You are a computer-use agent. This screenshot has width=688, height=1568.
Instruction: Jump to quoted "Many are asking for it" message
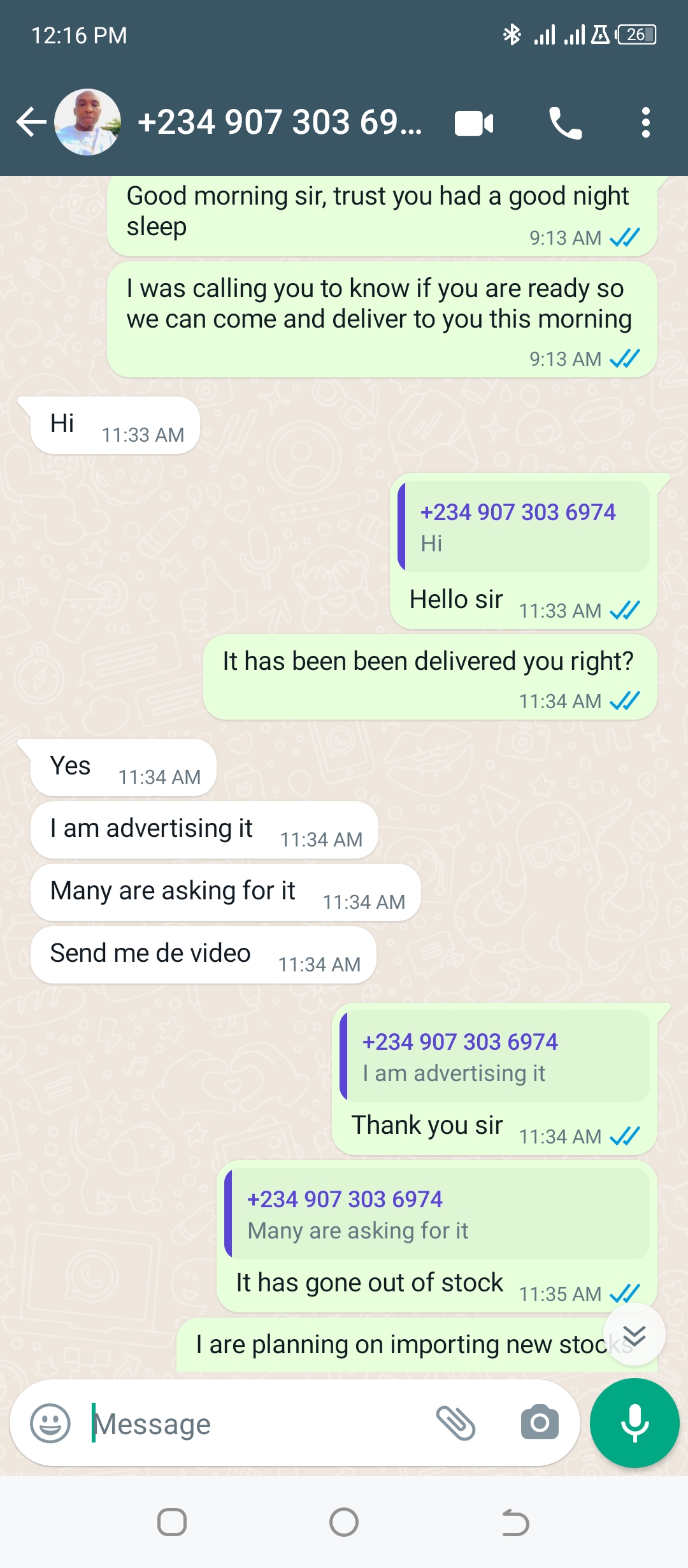tap(437, 1214)
